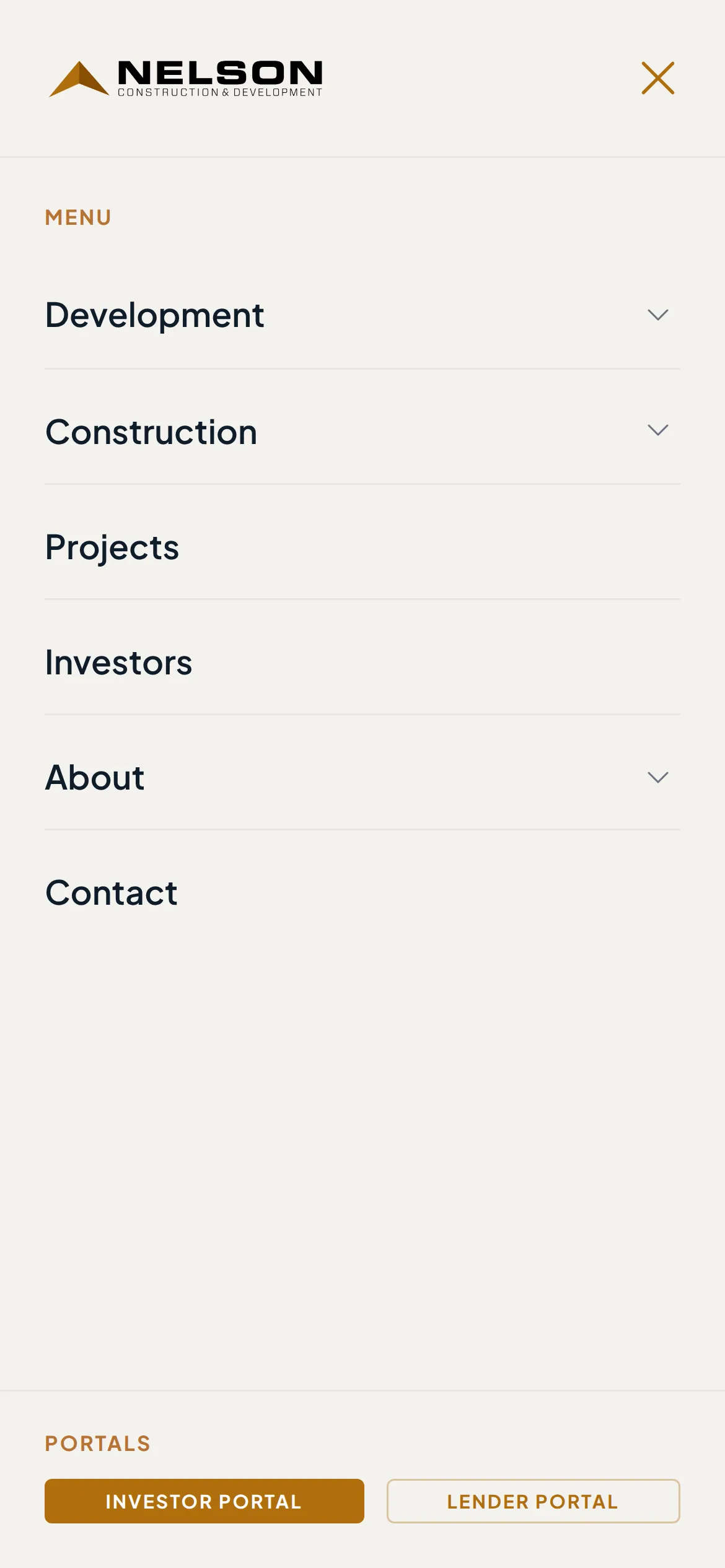Expand the Development submenu chevron

[657, 315]
